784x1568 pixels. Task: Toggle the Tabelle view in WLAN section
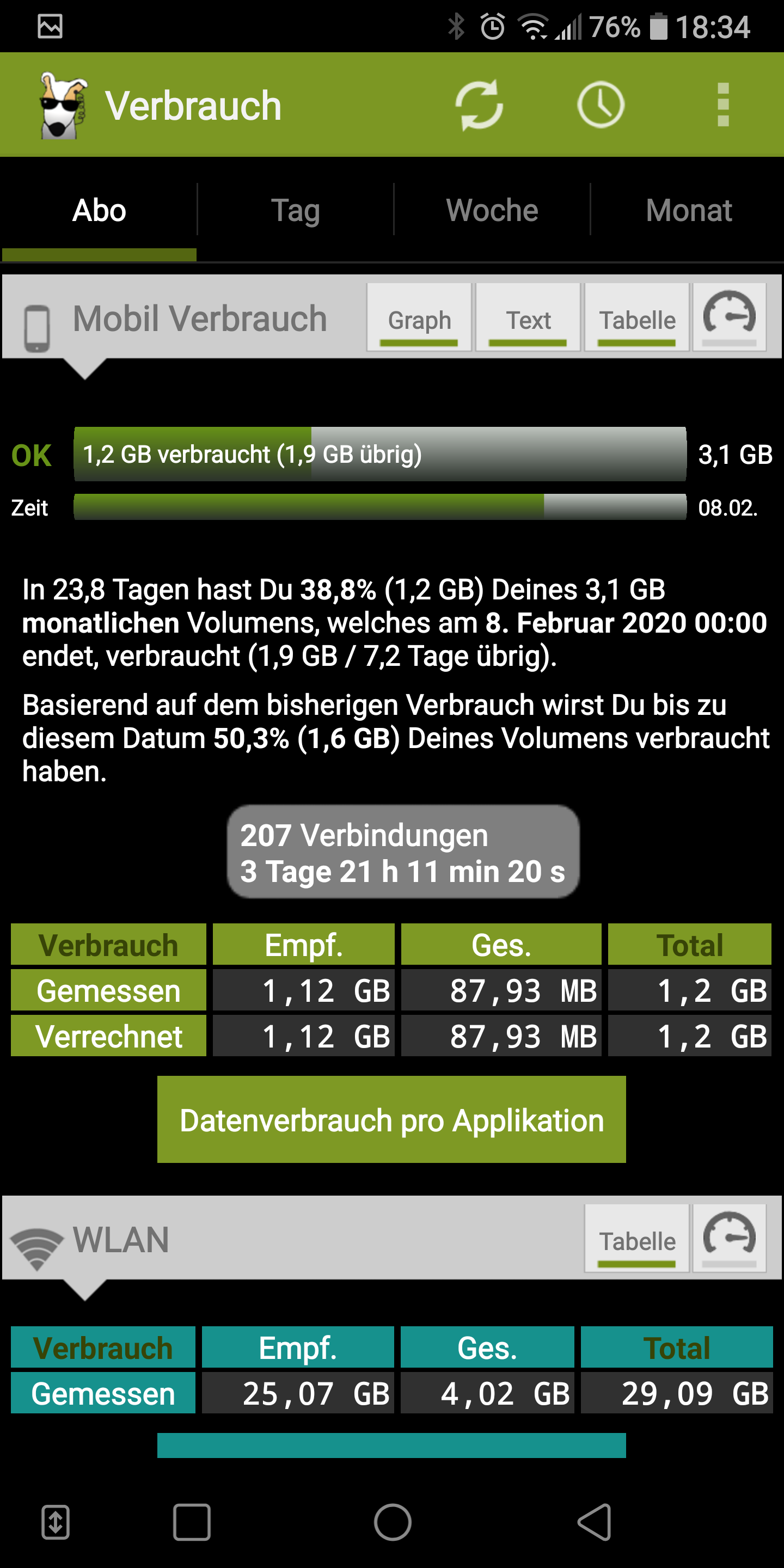click(636, 1238)
